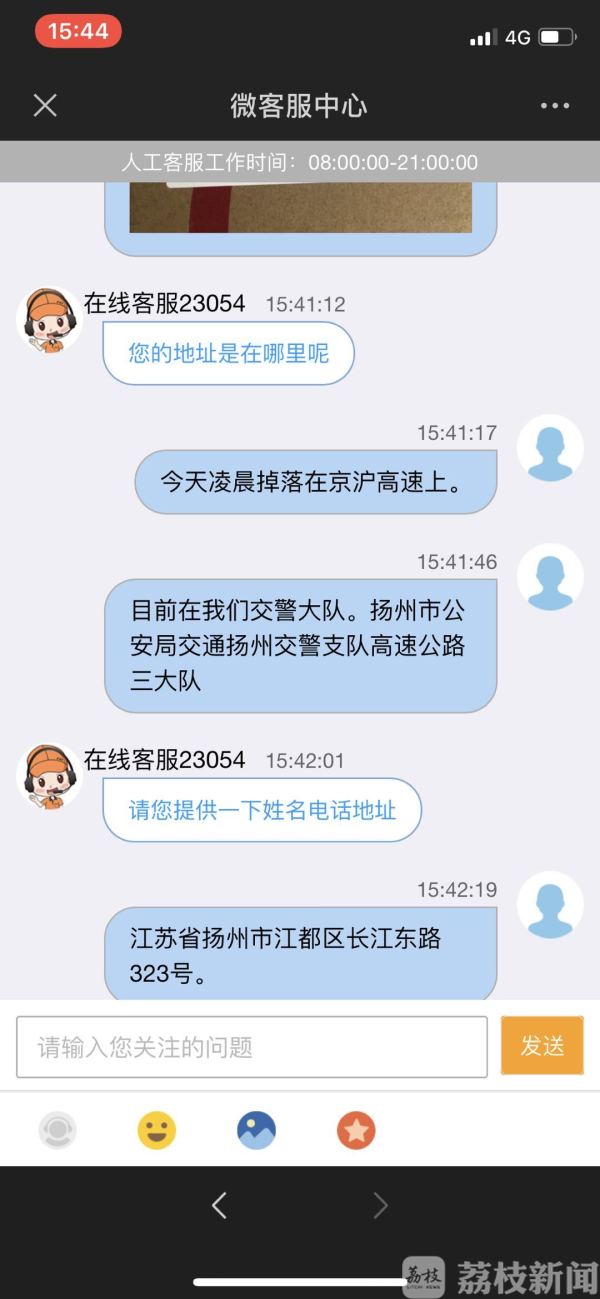Send the message with 发送
Image resolution: width=600 pixels, height=1299 pixels.
click(x=542, y=1046)
